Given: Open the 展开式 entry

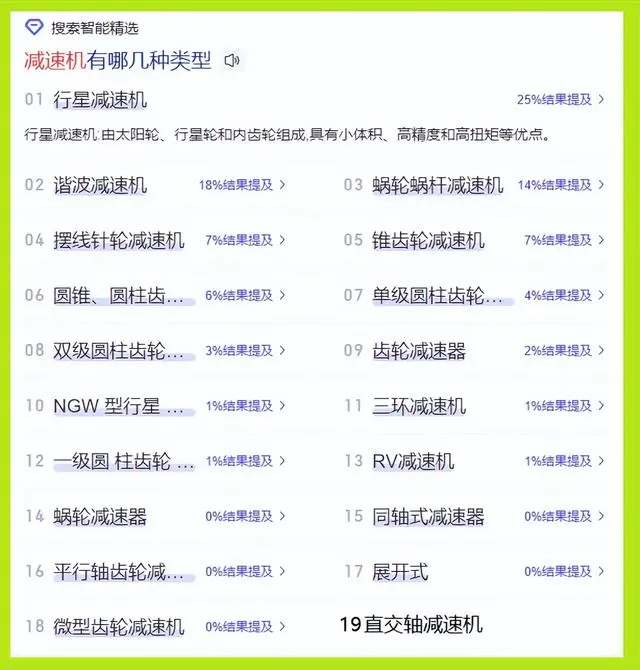Looking at the screenshot, I should coord(400,572).
